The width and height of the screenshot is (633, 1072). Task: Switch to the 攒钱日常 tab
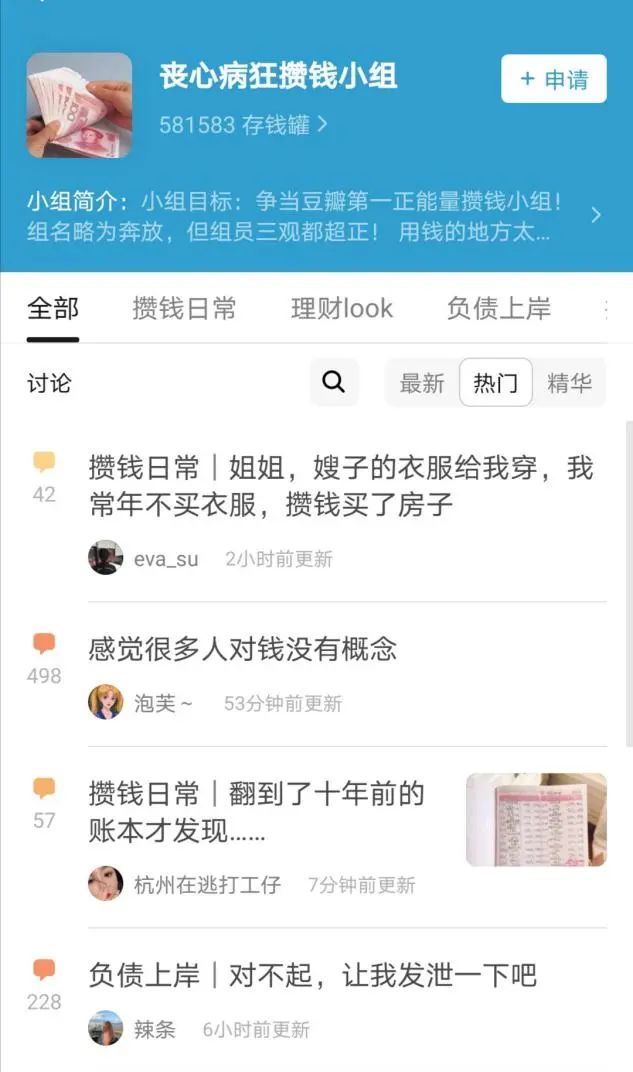click(x=184, y=308)
